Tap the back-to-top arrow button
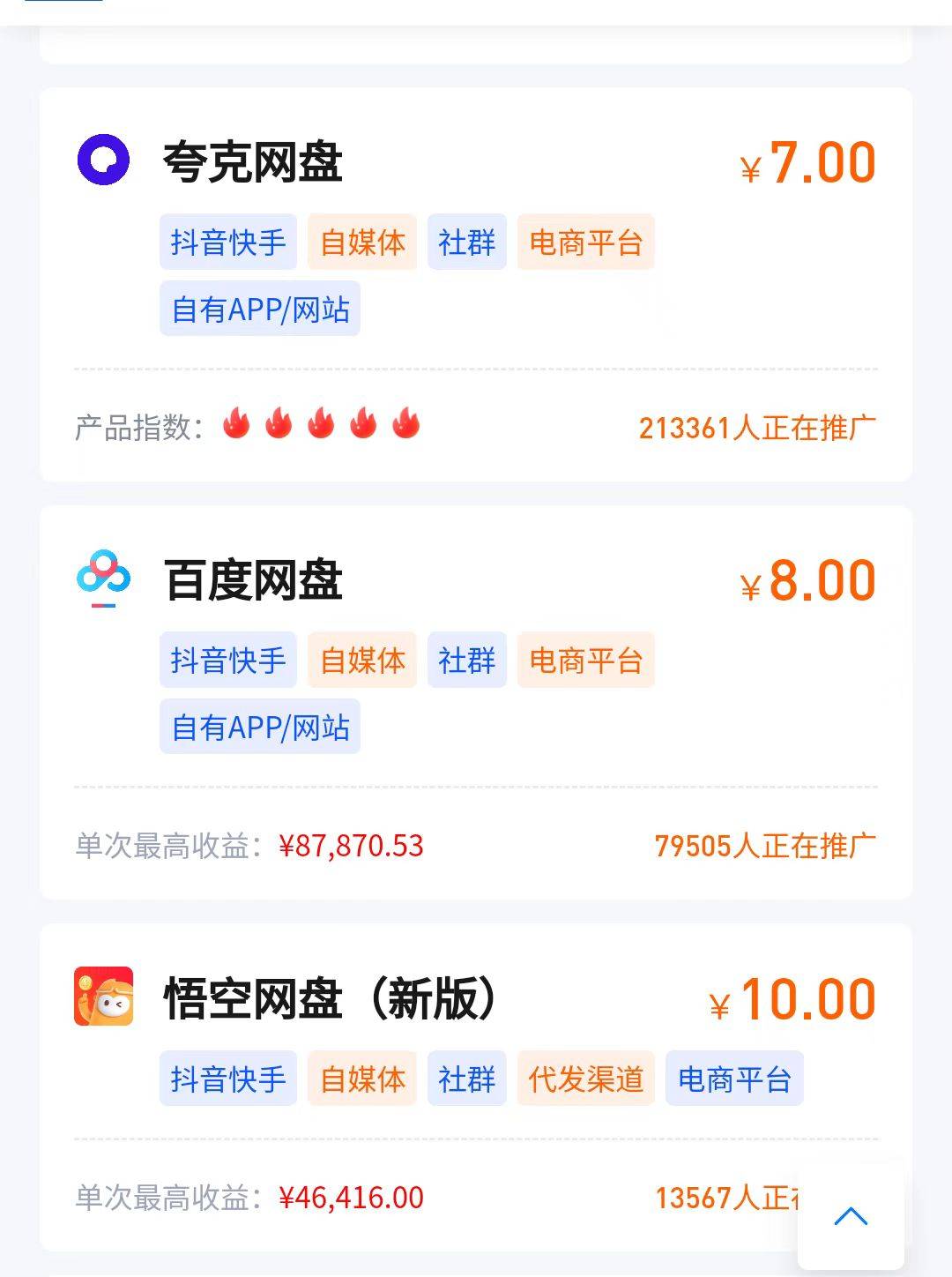952x1277 pixels. 851,1217
